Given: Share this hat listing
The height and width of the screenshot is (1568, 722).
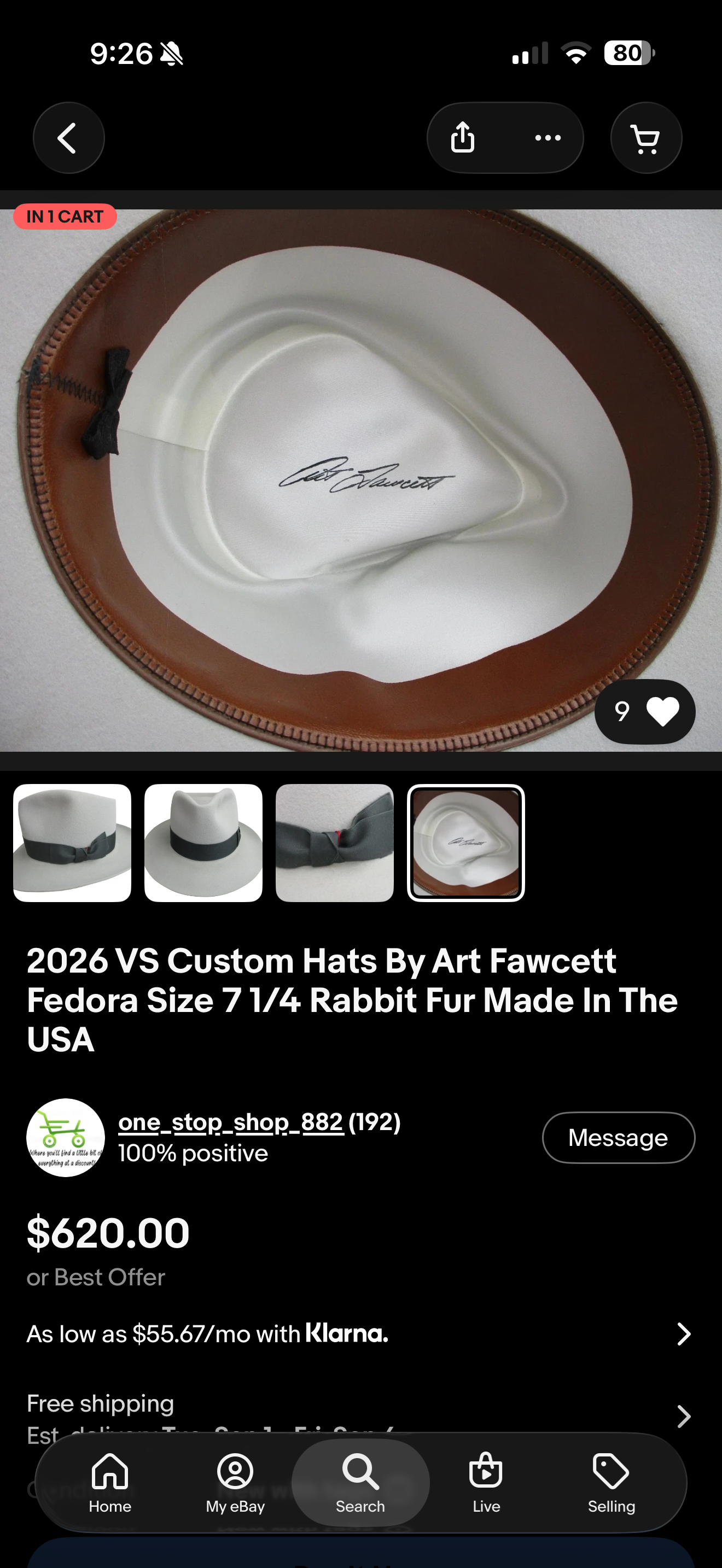Looking at the screenshot, I should tap(463, 138).
